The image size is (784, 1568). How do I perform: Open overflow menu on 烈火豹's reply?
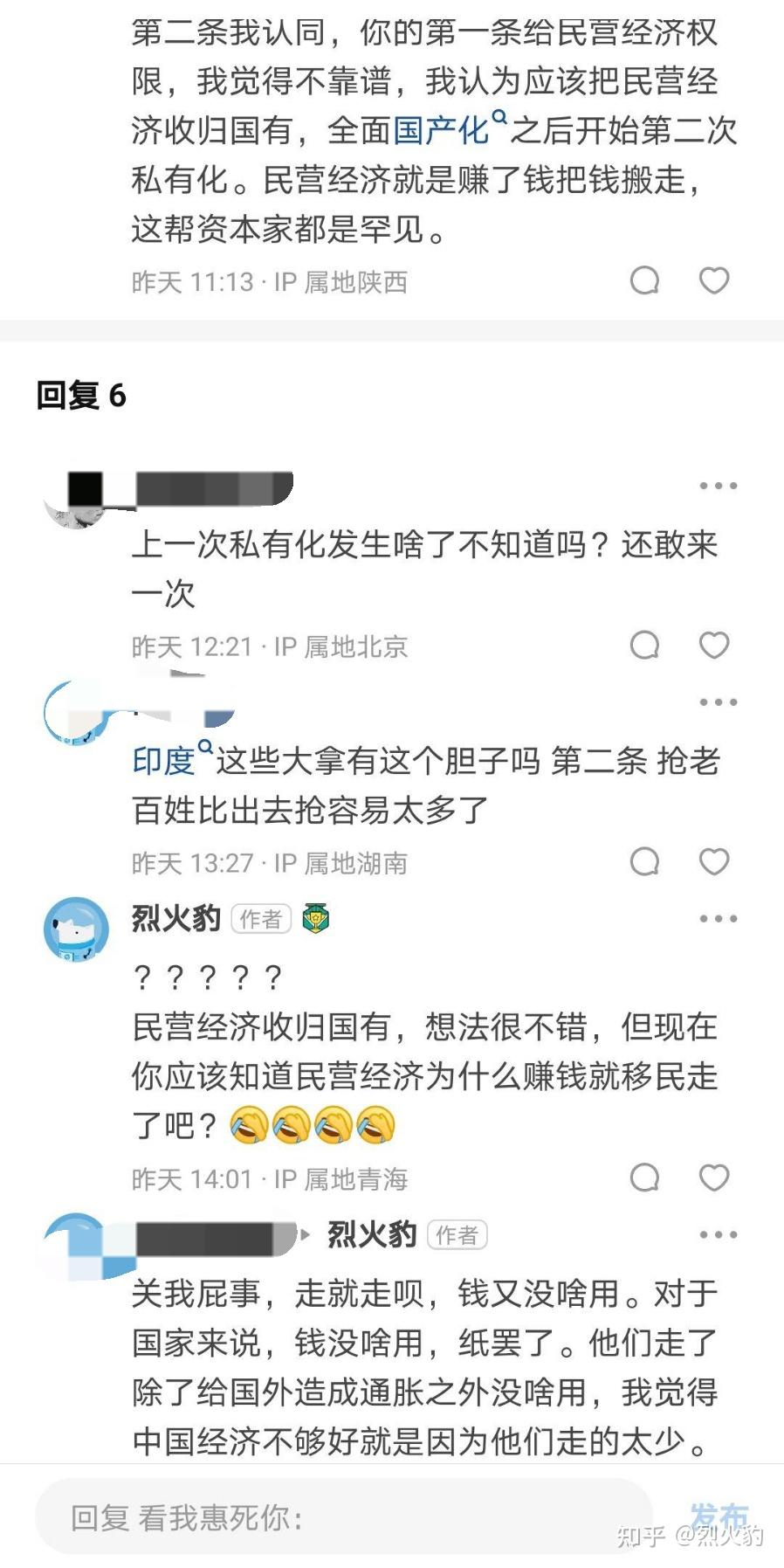click(719, 919)
